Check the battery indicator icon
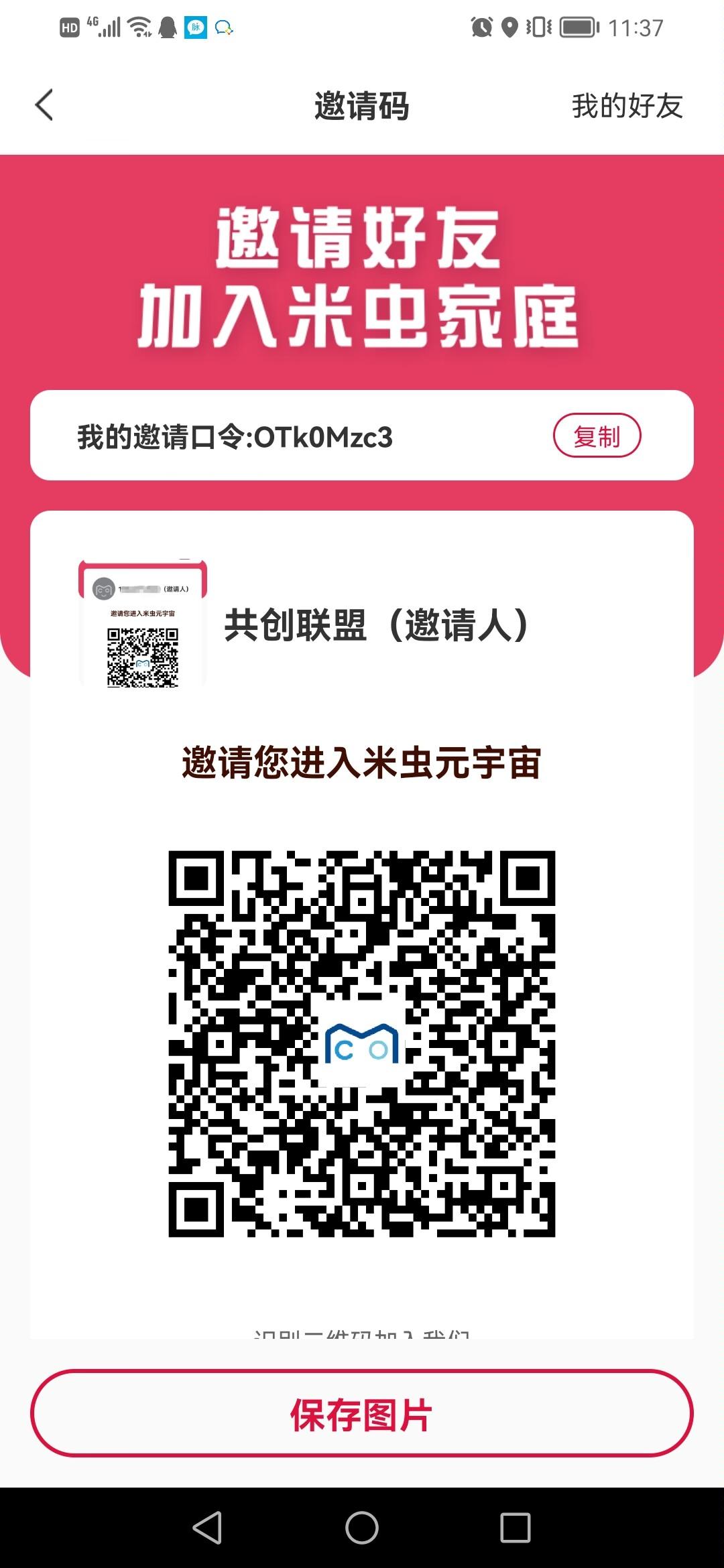This screenshot has width=724, height=1568. point(577,27)
